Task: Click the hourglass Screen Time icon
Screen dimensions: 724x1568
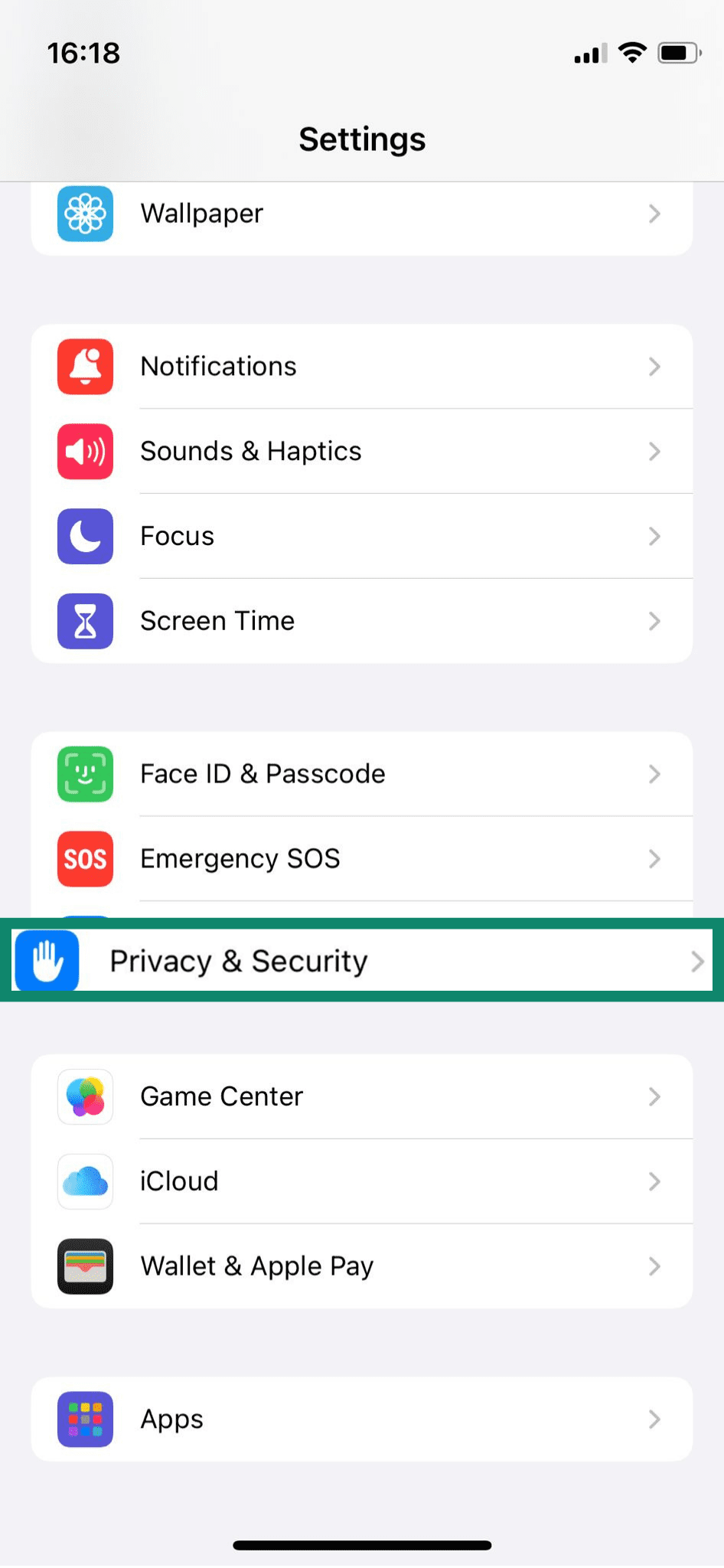Action: click(x=84, y=622)
